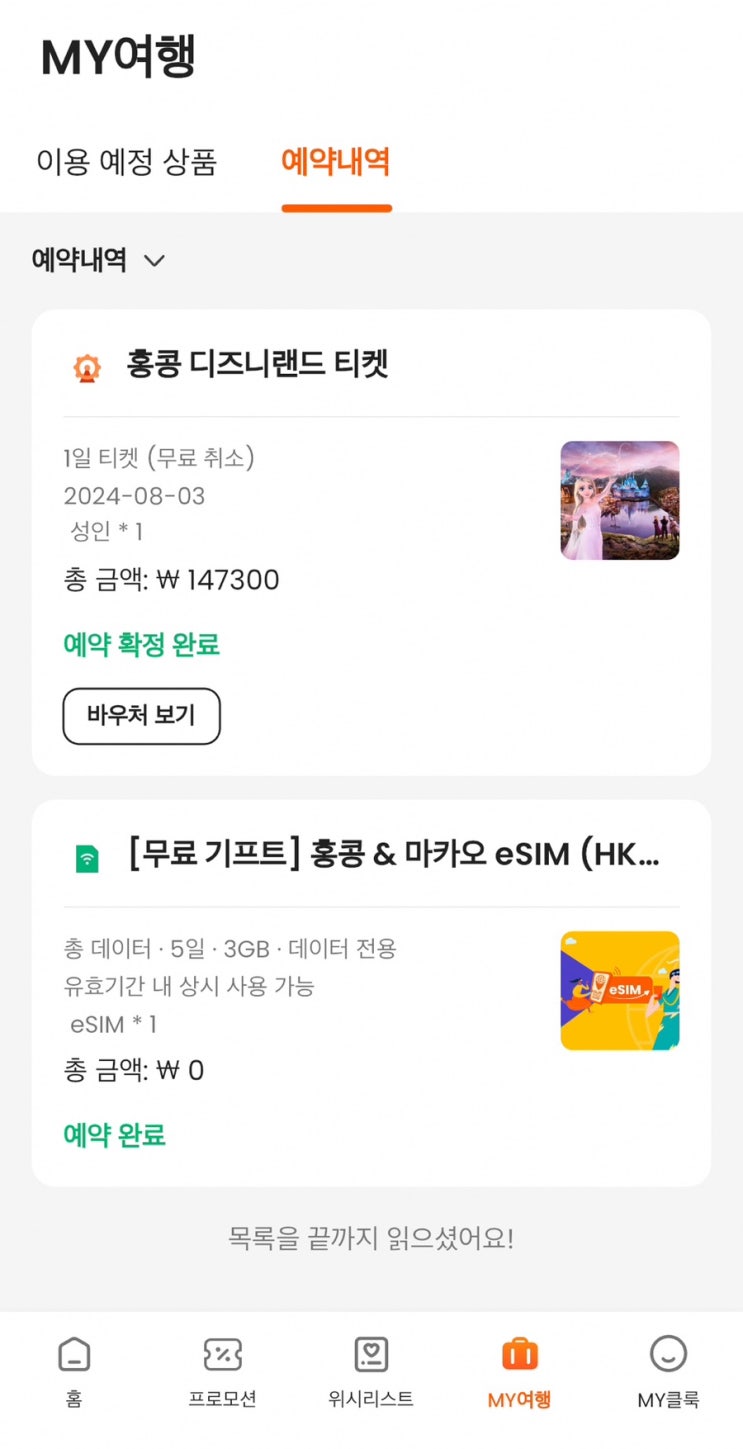This screenshot has height=1449, width=743.
Task: Select the 예약내역 top tab
Action: 336,162
